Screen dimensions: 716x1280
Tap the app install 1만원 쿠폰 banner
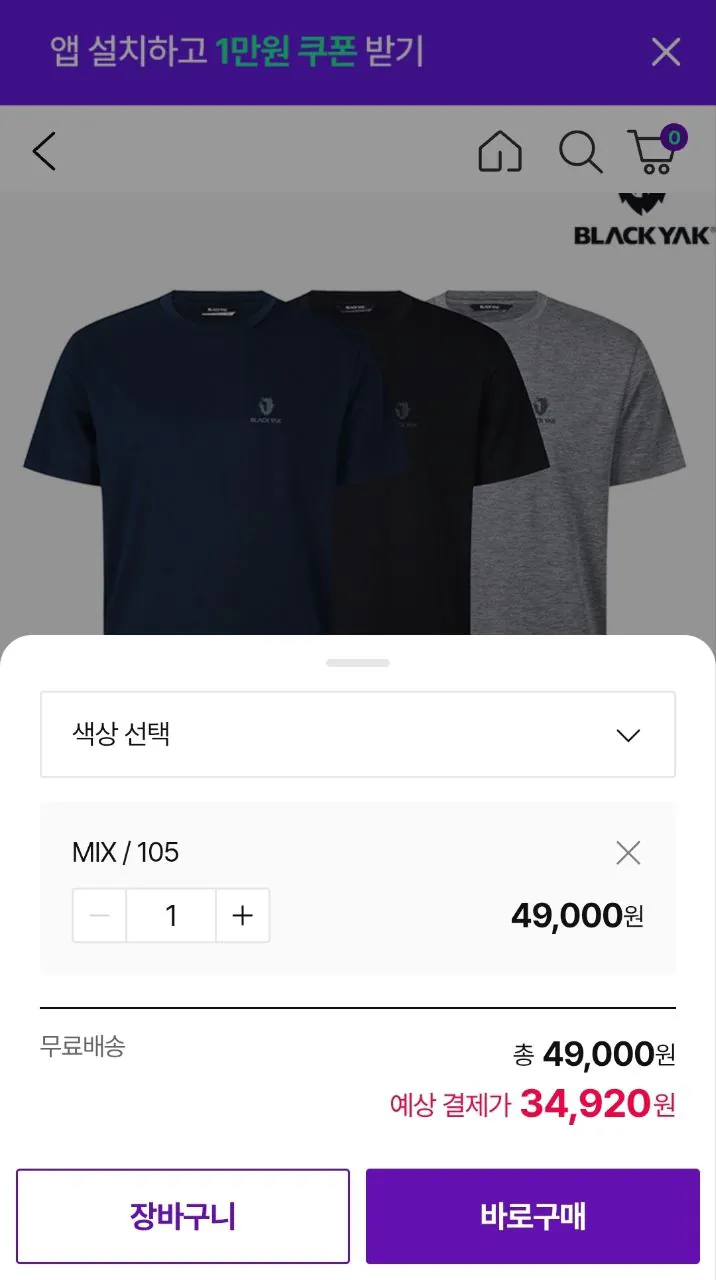[238, 52]
